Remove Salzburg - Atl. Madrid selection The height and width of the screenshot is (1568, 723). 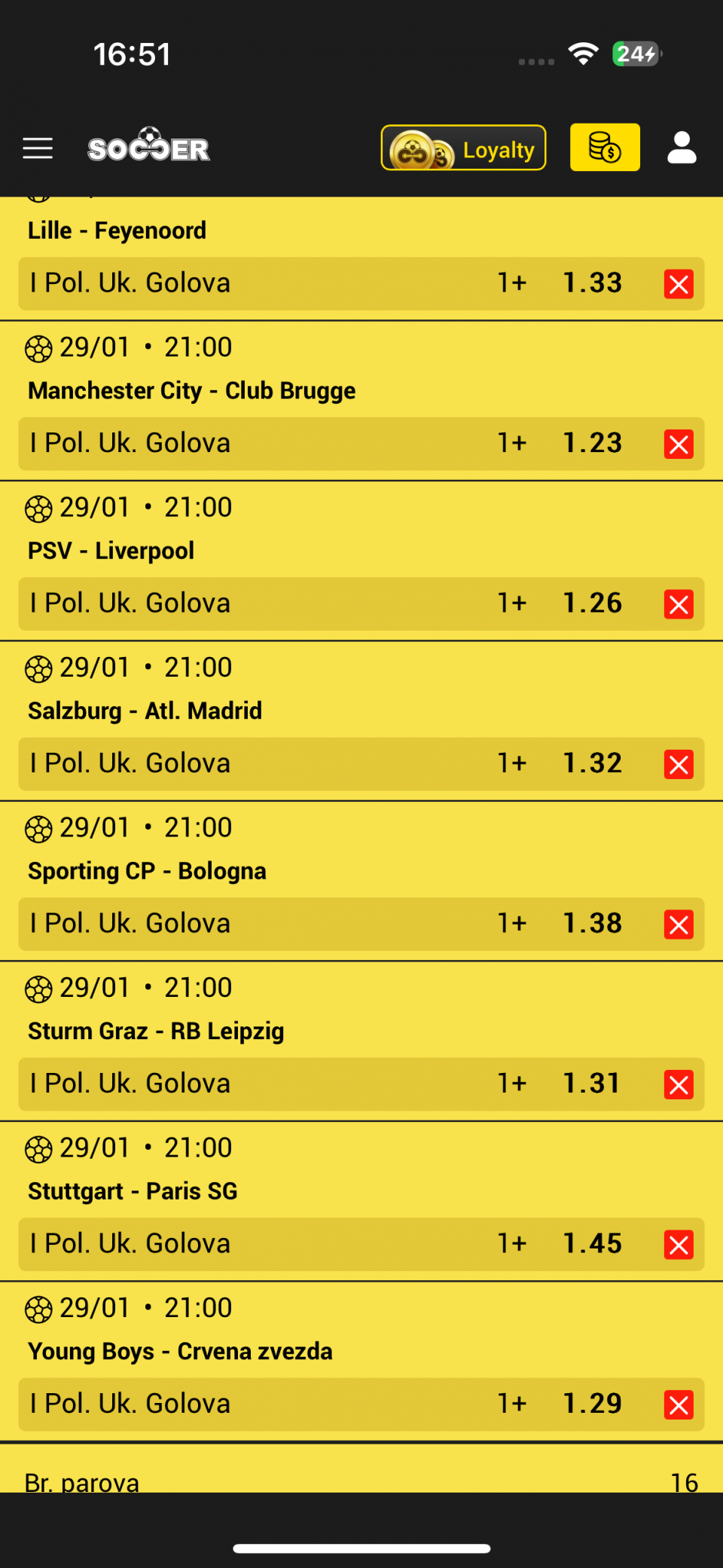(x=679, y=765)
